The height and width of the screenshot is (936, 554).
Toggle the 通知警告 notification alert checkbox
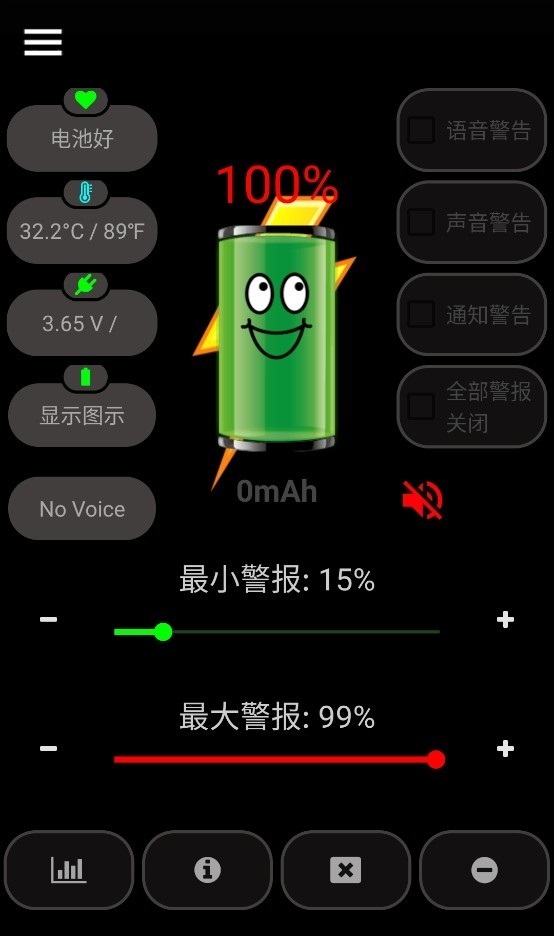click(x=421, y=314)
